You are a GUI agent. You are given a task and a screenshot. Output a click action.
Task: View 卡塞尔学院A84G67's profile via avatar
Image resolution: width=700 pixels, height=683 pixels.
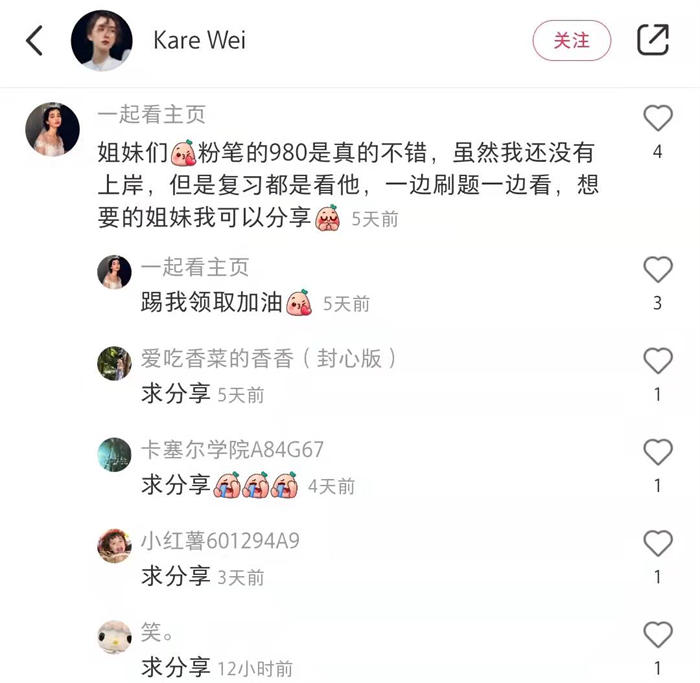(115, 455)
